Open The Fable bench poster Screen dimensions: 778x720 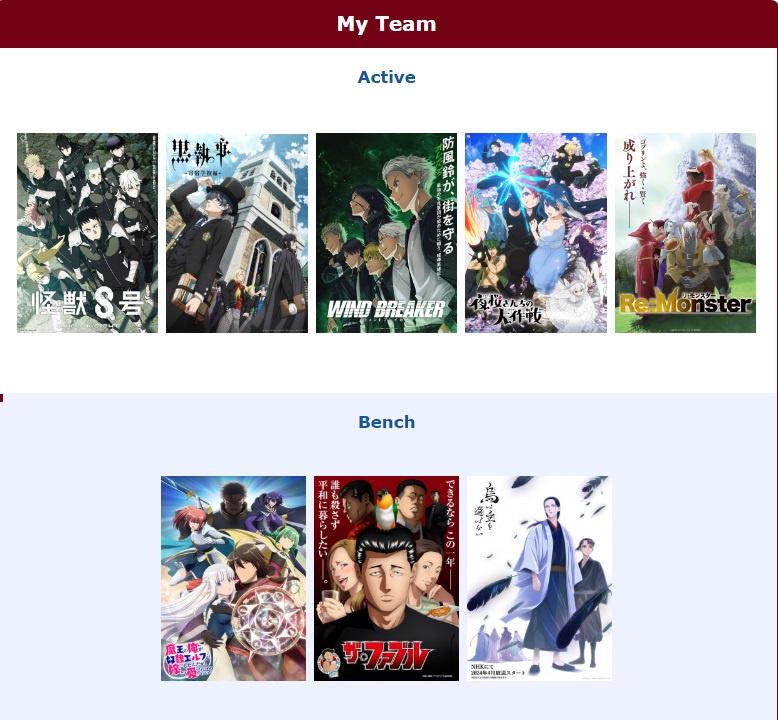(386, 578)
